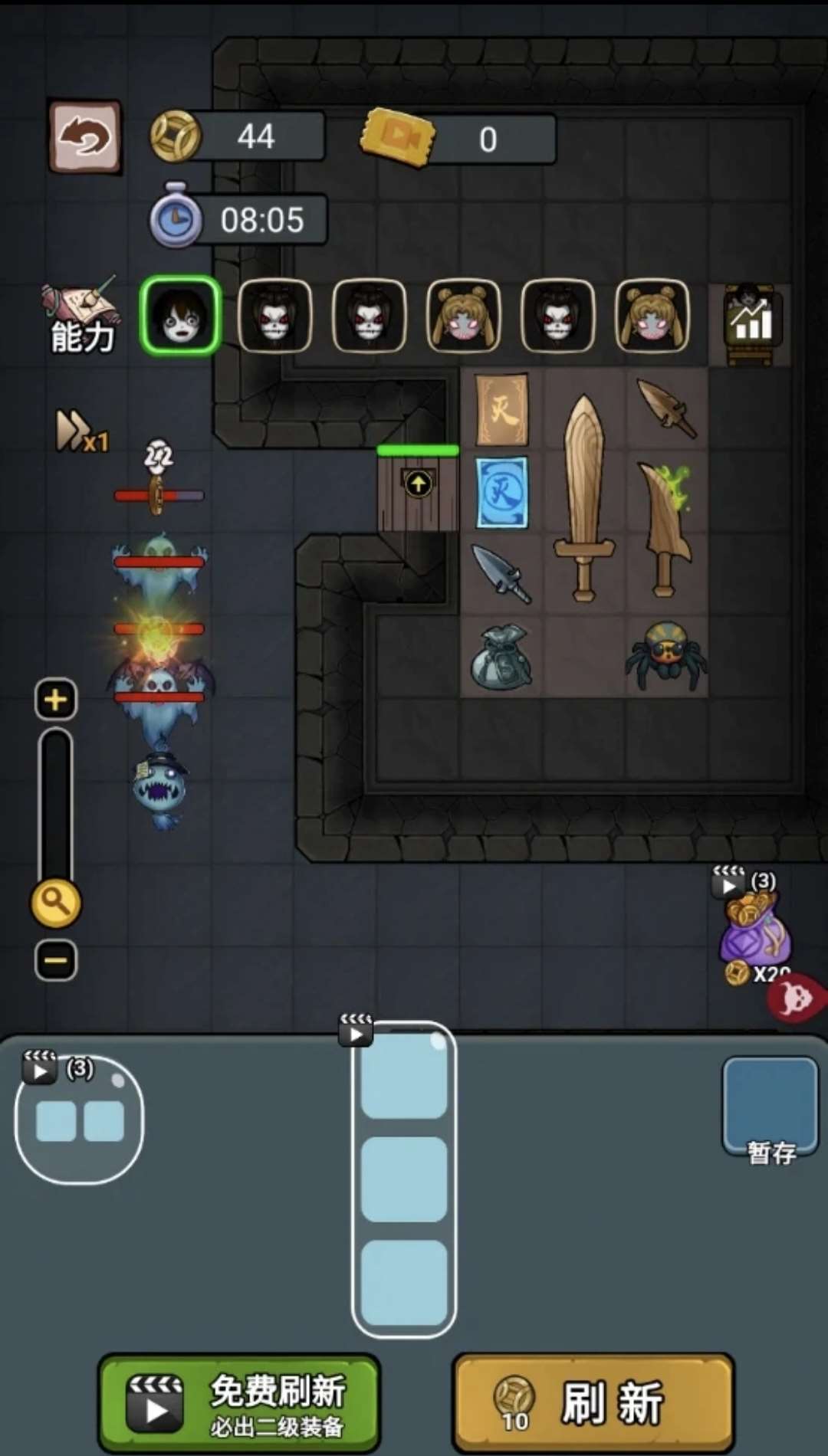Tap the 免费刷新 free refresh button
The width and height of the screenshot is (828, 1456).
click(239, 1404)
